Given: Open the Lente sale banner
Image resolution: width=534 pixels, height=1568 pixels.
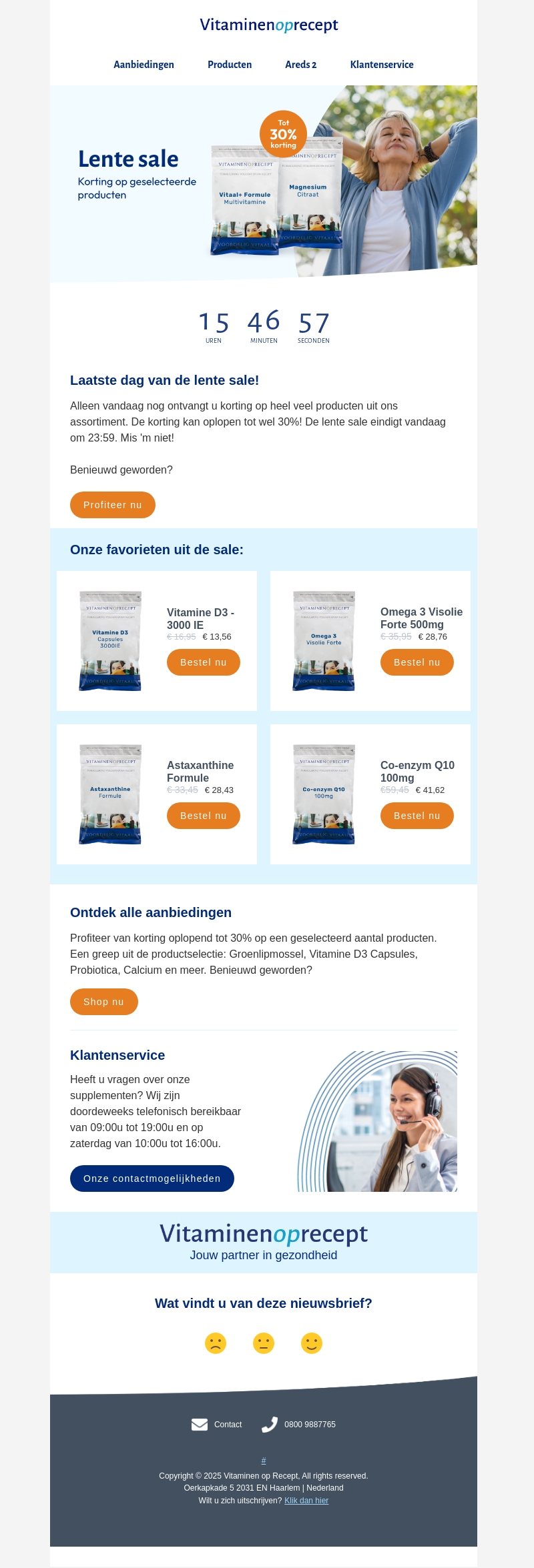Looking at the screenshot, I should 264,183.
